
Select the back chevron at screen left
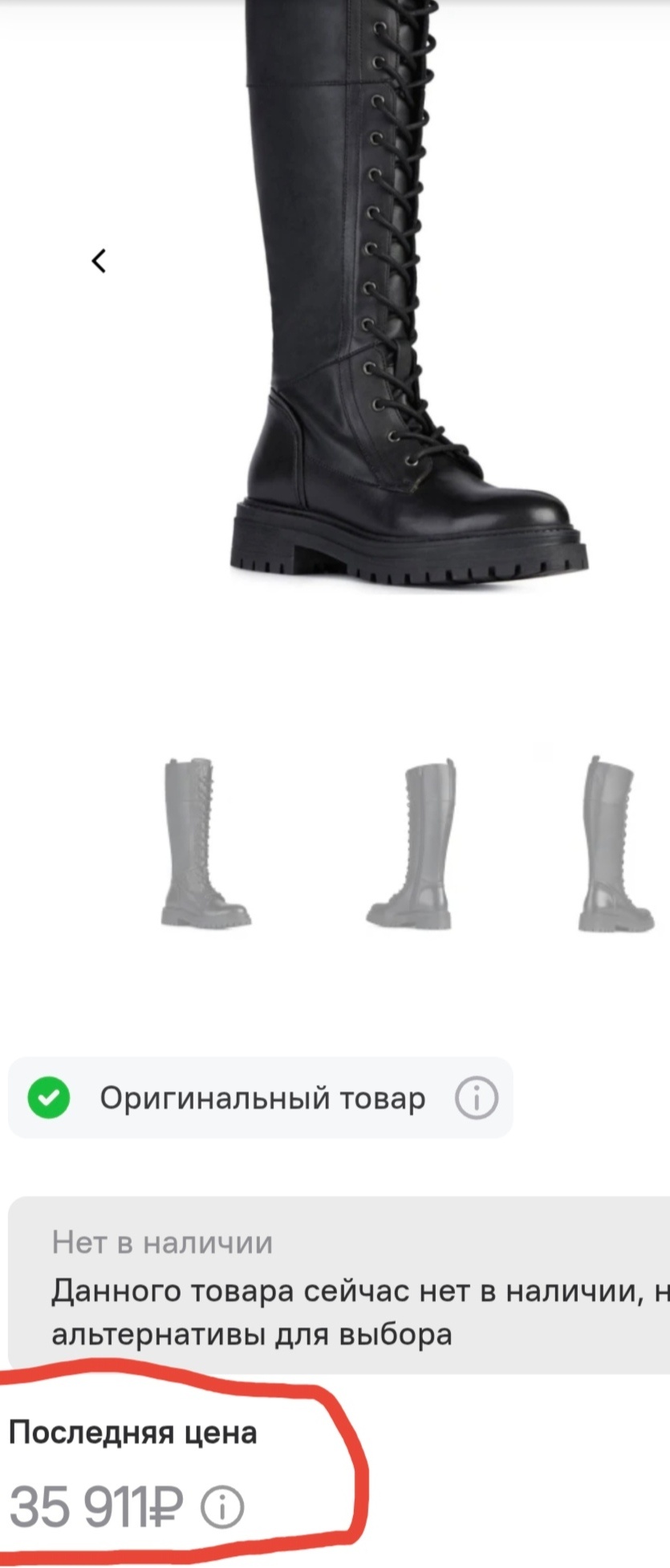(x=99, y=260)
